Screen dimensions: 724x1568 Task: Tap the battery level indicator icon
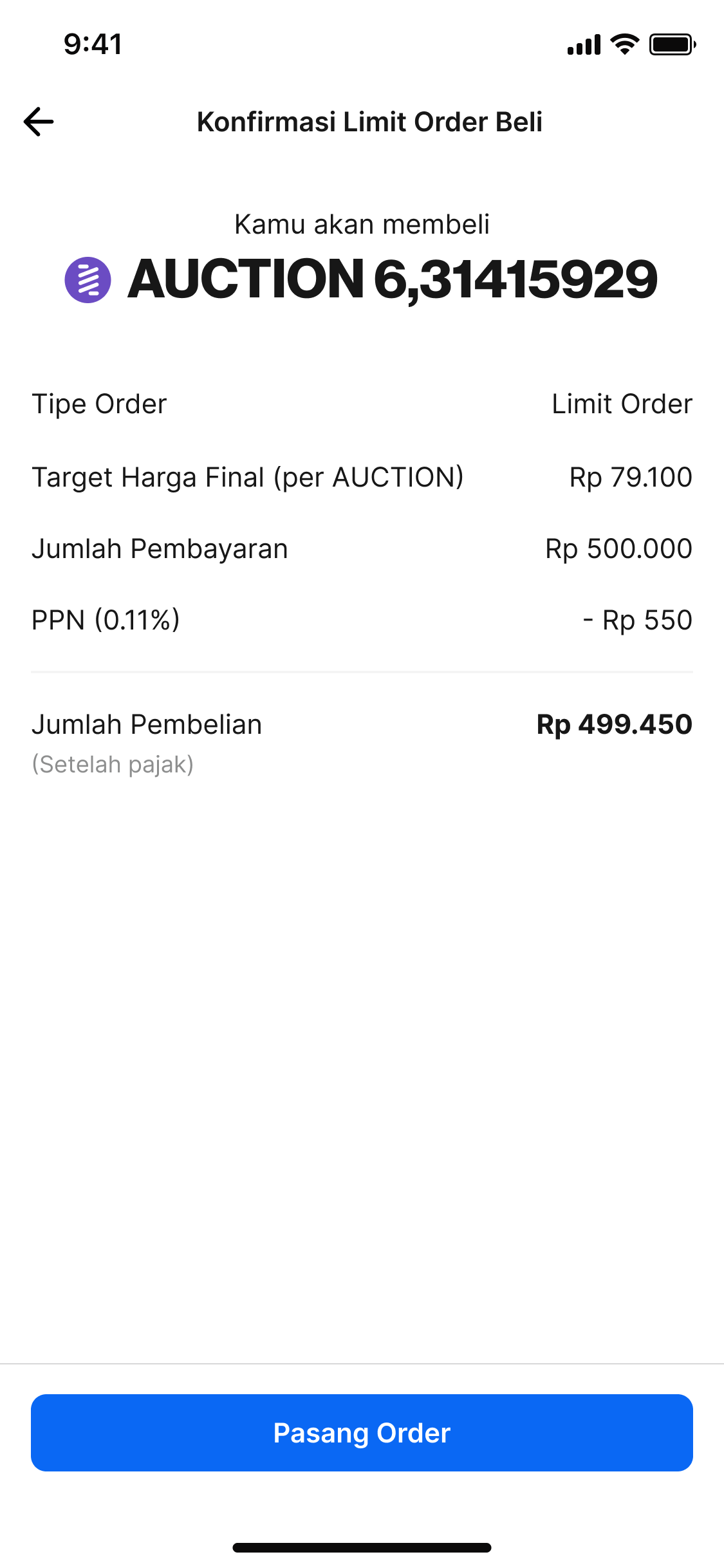(x=671, y=43)
